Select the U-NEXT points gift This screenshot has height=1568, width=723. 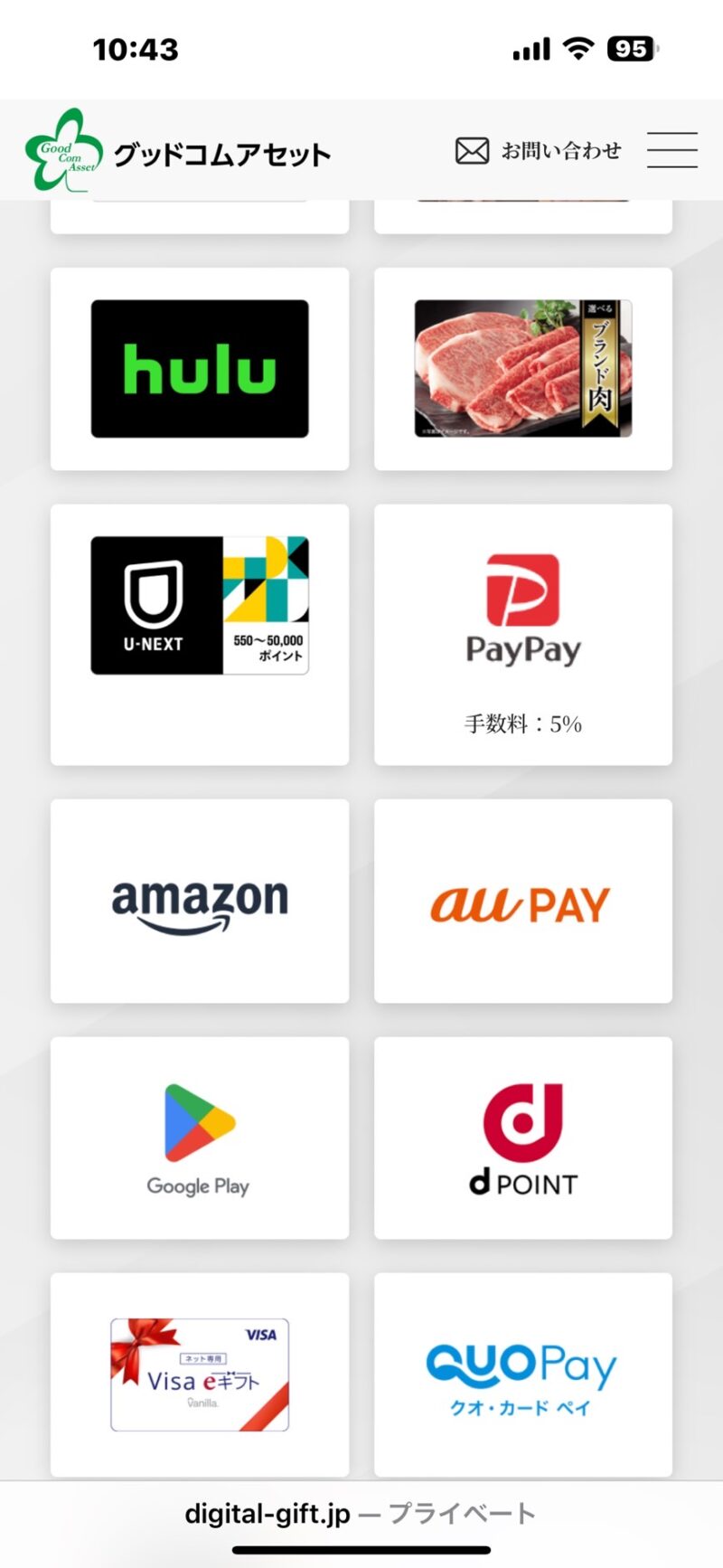(200, 606)
